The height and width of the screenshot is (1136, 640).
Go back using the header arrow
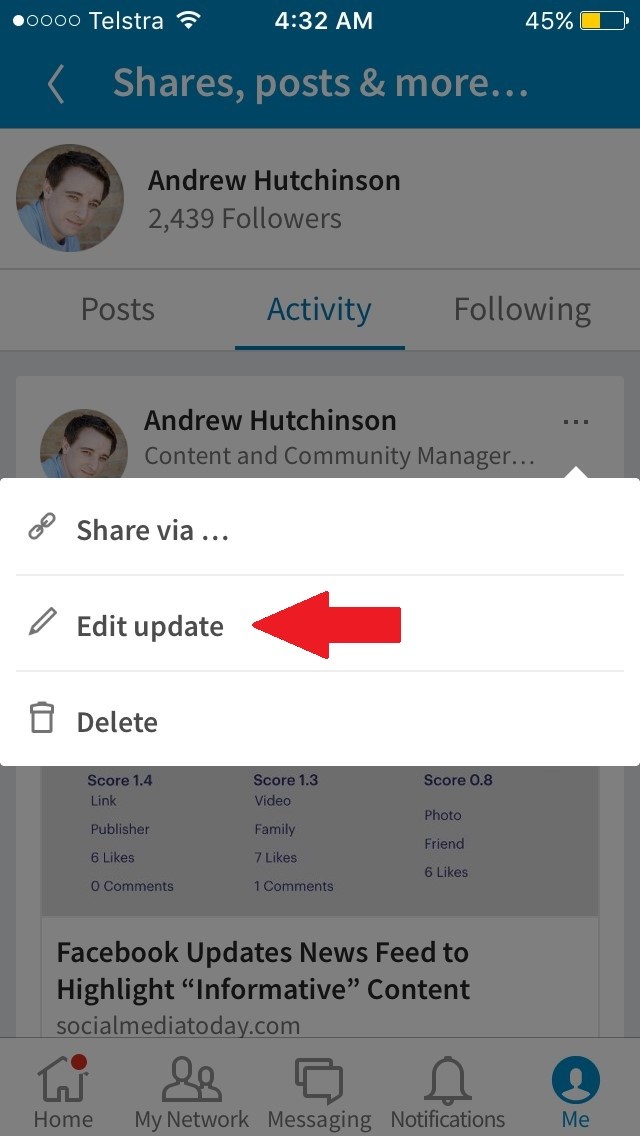(56, 85)
